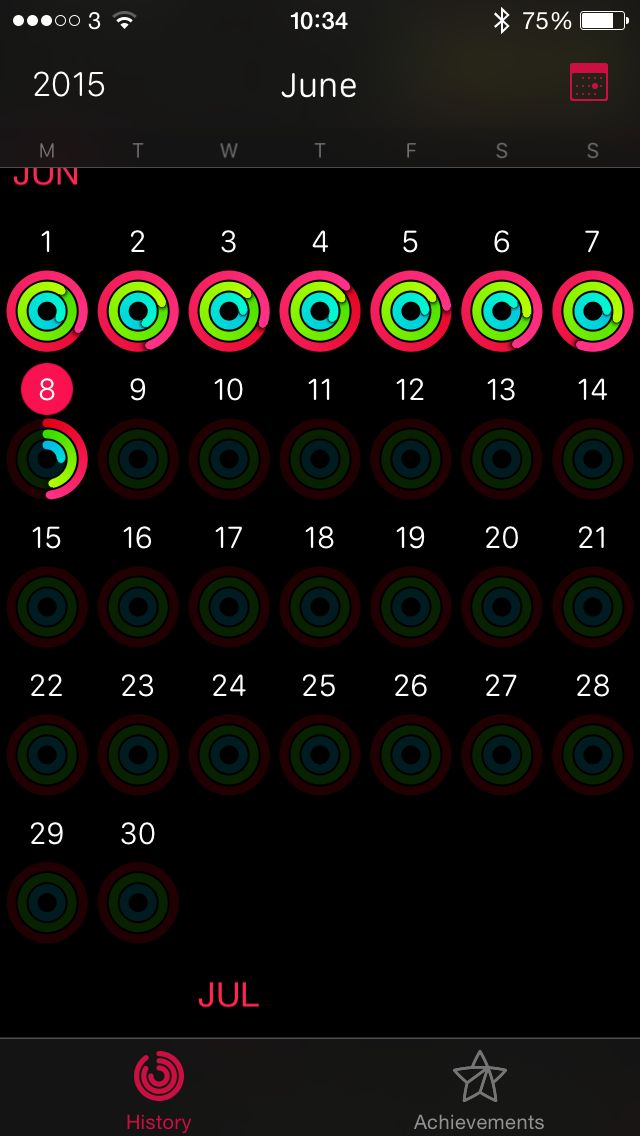Open today's activity on June 8
Viewport: 640px width, 1136px height.
47,459
